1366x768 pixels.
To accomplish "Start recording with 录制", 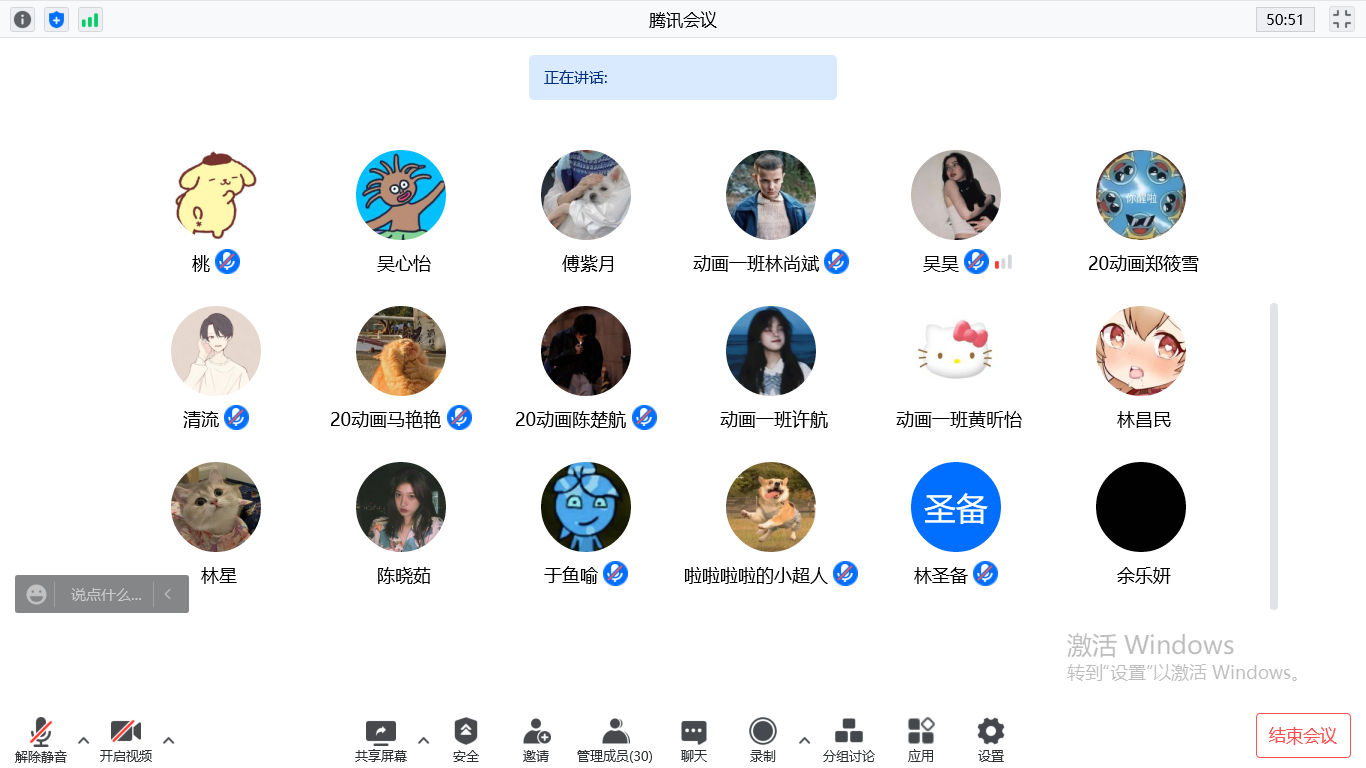I will coord(763,740).
